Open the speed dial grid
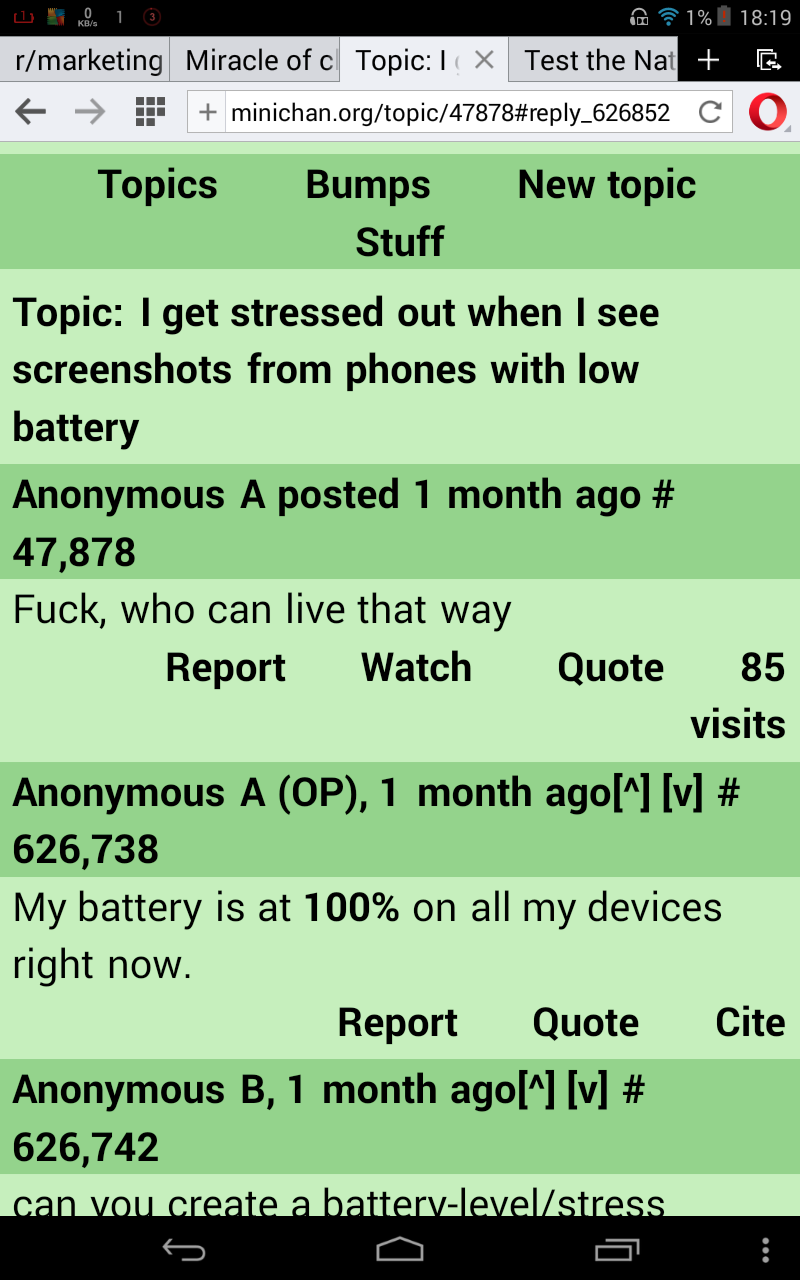This screenshot has height=1280, width=800. click(149, 112)
